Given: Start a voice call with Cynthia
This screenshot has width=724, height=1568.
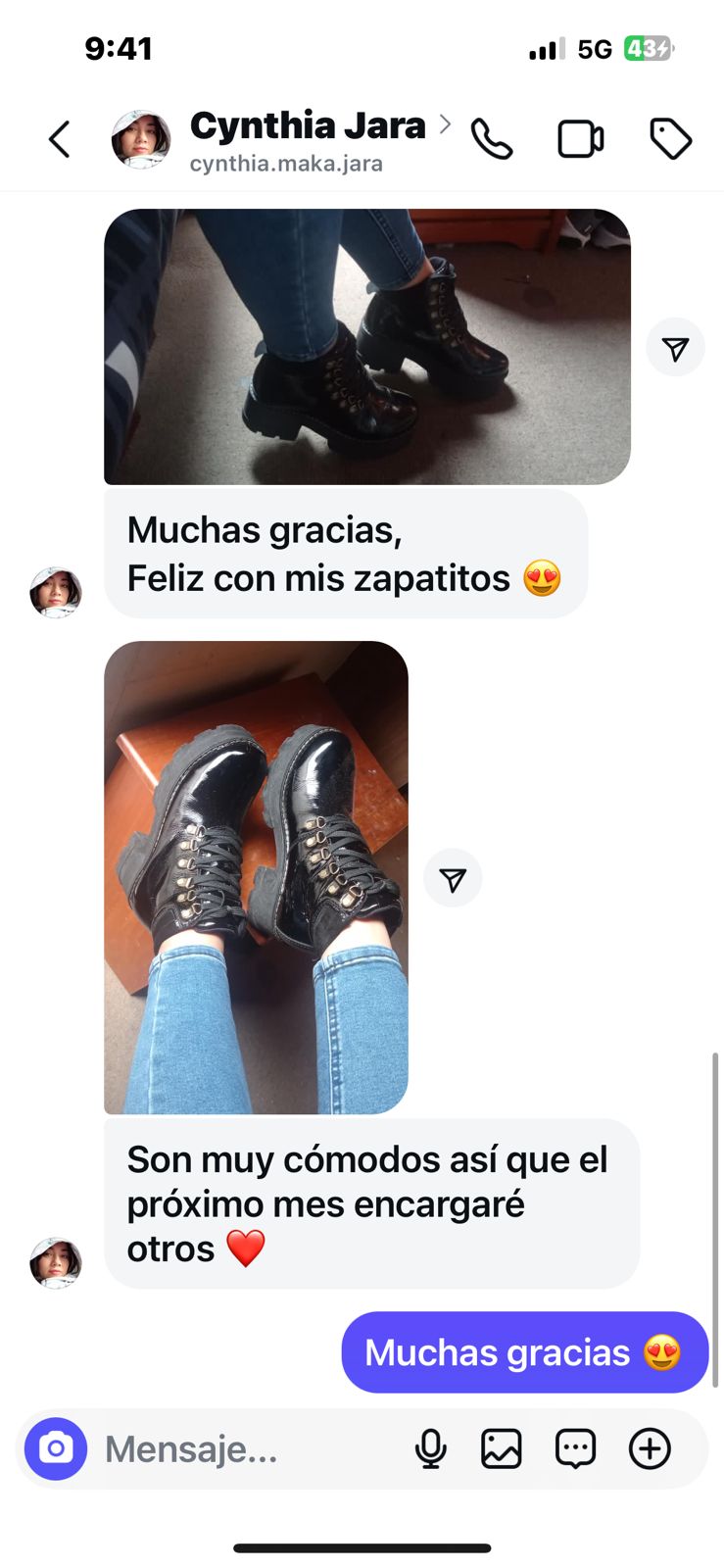Looking at the screenshot, I should 491,139.
